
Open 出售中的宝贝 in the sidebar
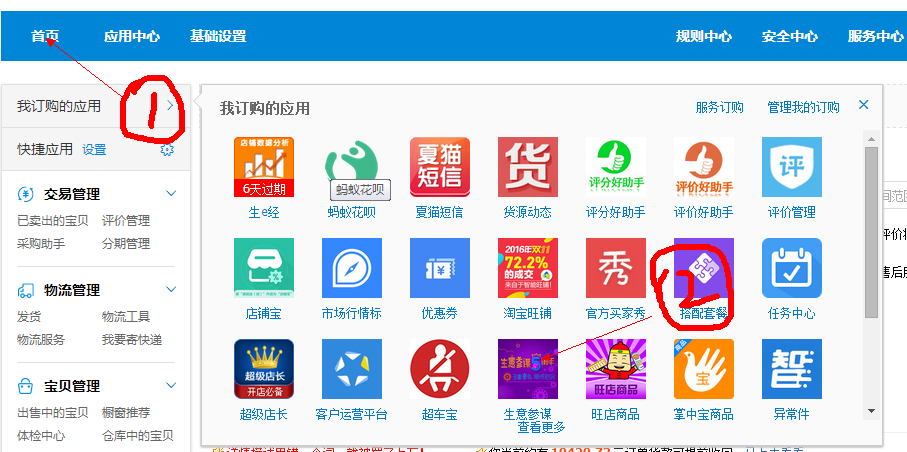click(52, 413)
